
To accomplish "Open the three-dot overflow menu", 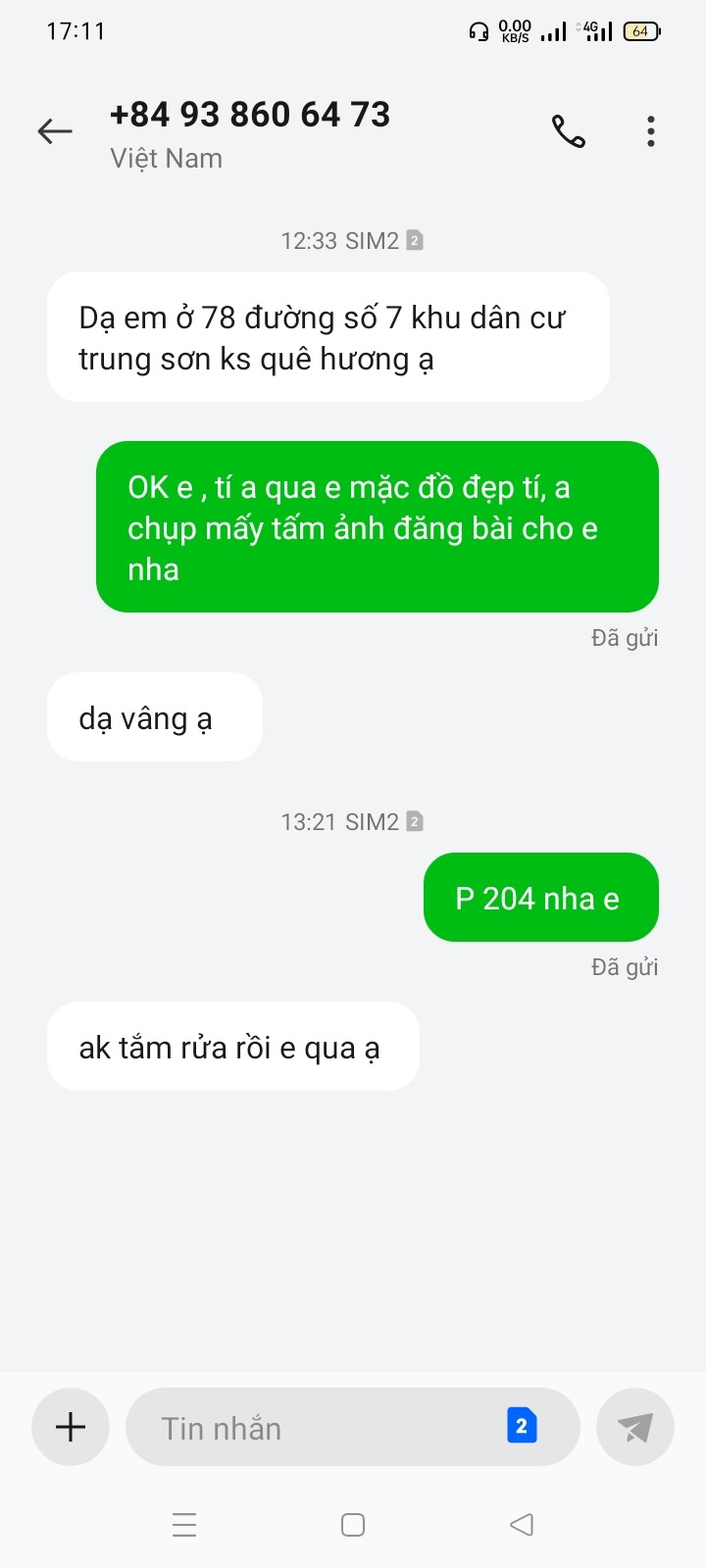I will point(651,131).
